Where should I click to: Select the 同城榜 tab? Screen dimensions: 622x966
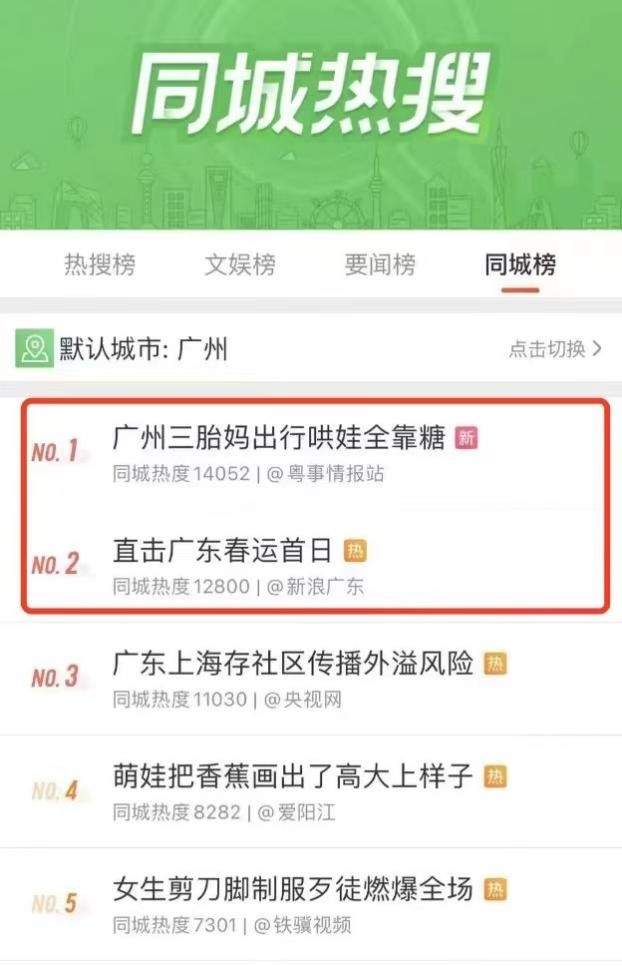[520, 265]
